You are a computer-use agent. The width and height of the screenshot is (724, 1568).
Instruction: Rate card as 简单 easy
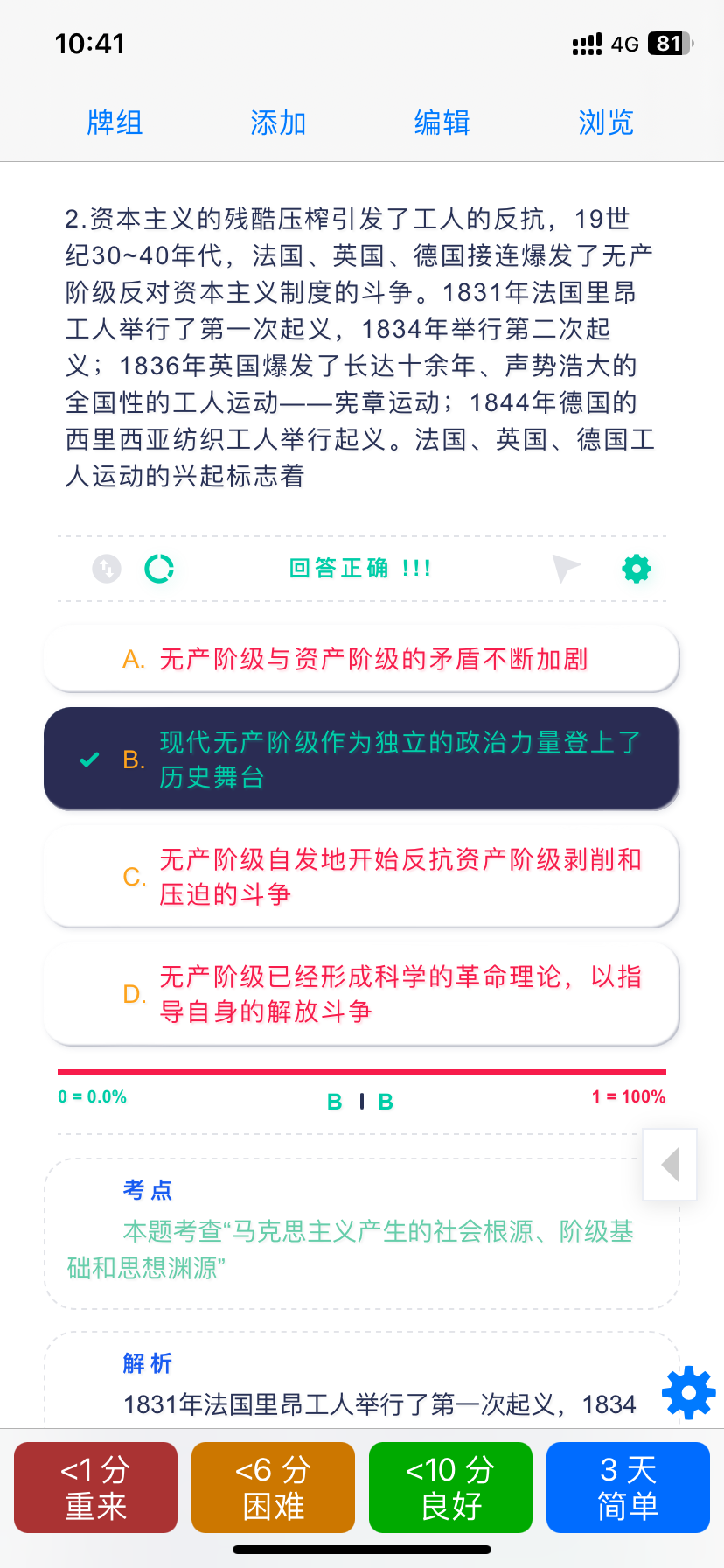coord(628,1487)
